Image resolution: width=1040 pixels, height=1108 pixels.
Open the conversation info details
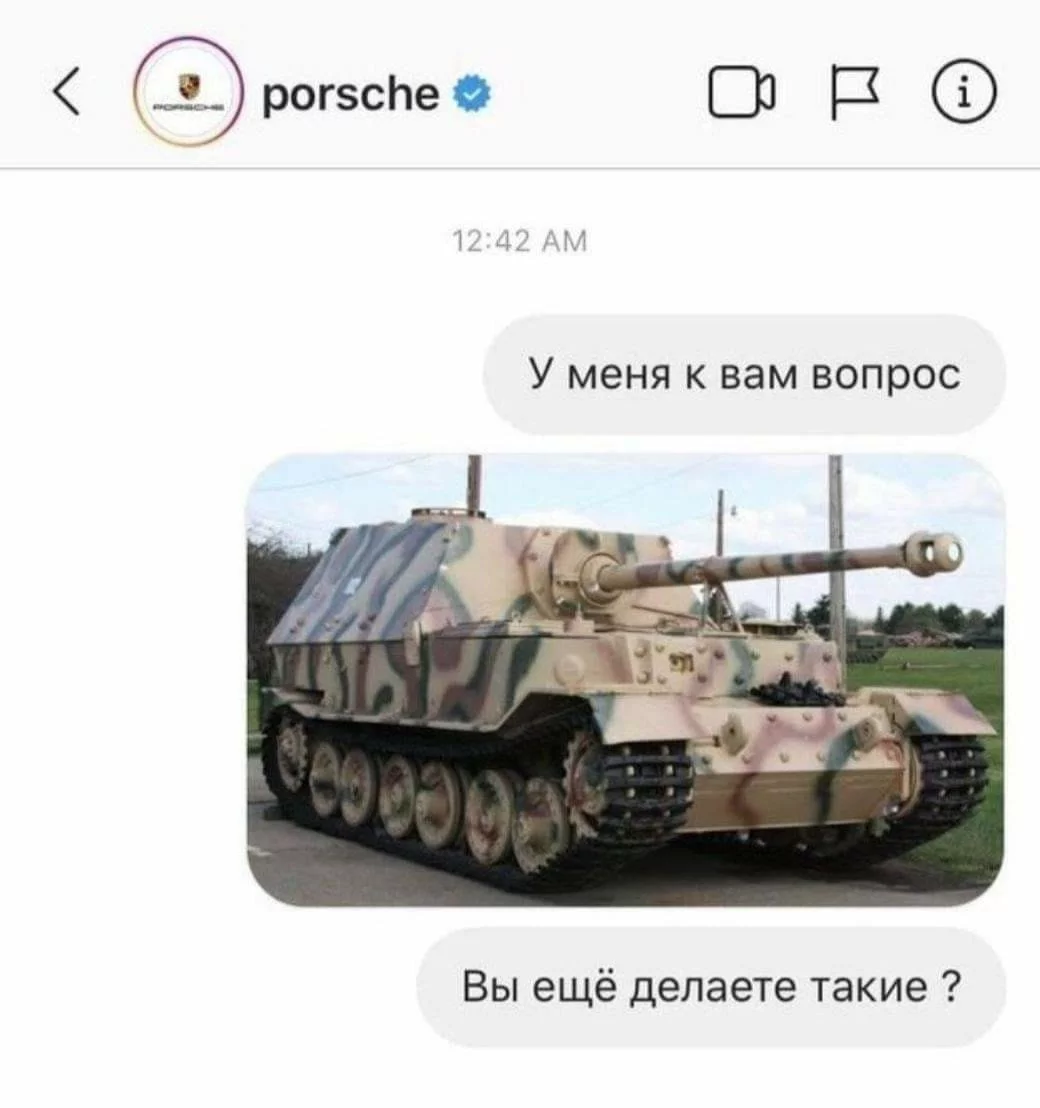pyautogui.click(x=963, y=95)
